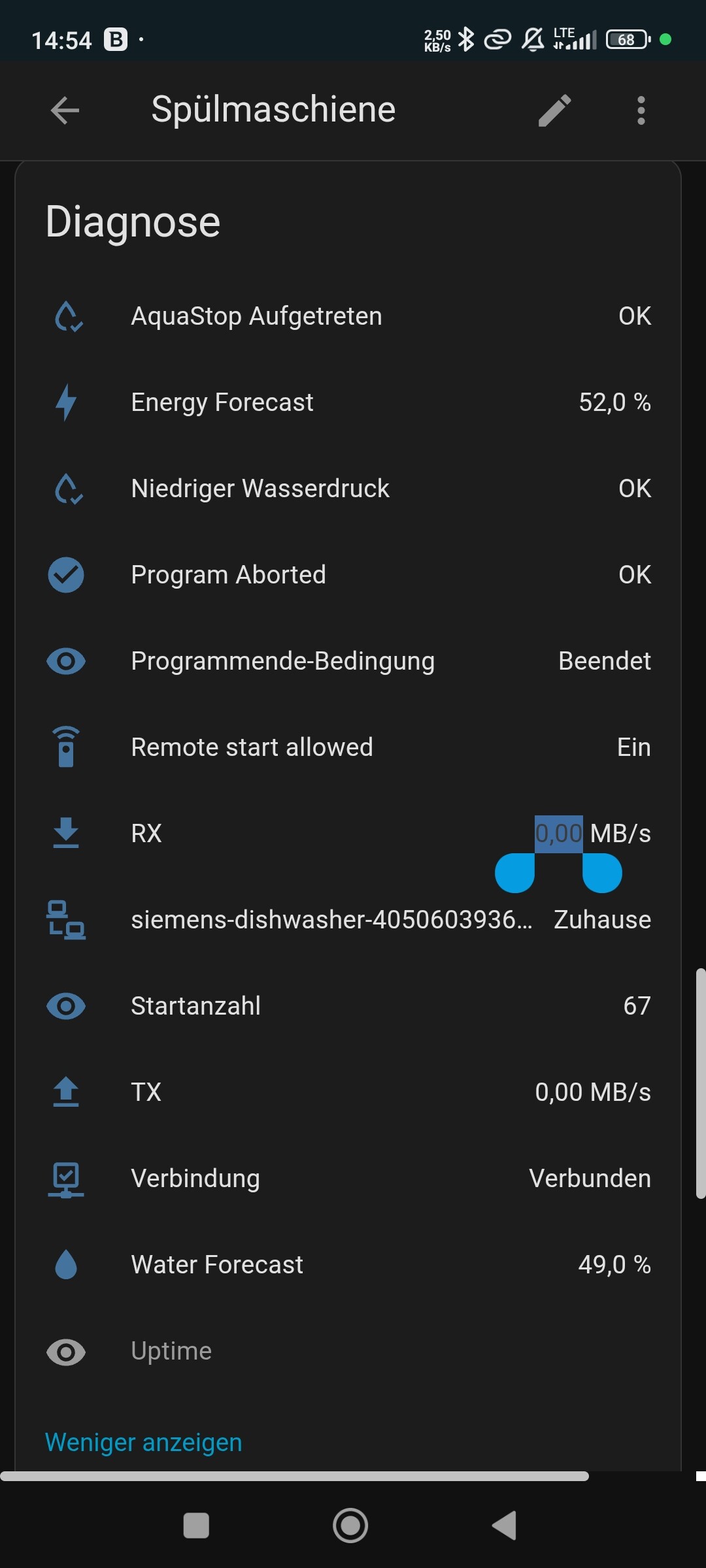Viewport: 706px width, 1568px height.
Task: Collapse list with Weniger anzeigen
Action: (143, 1442)
